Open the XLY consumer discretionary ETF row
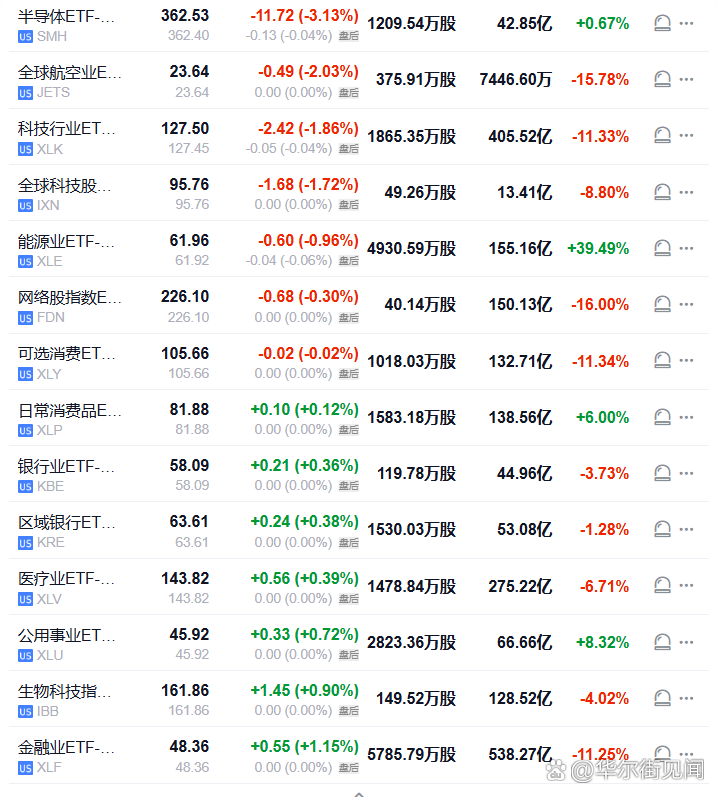Screen dimensions: 718x797 (x=66, y=354)
